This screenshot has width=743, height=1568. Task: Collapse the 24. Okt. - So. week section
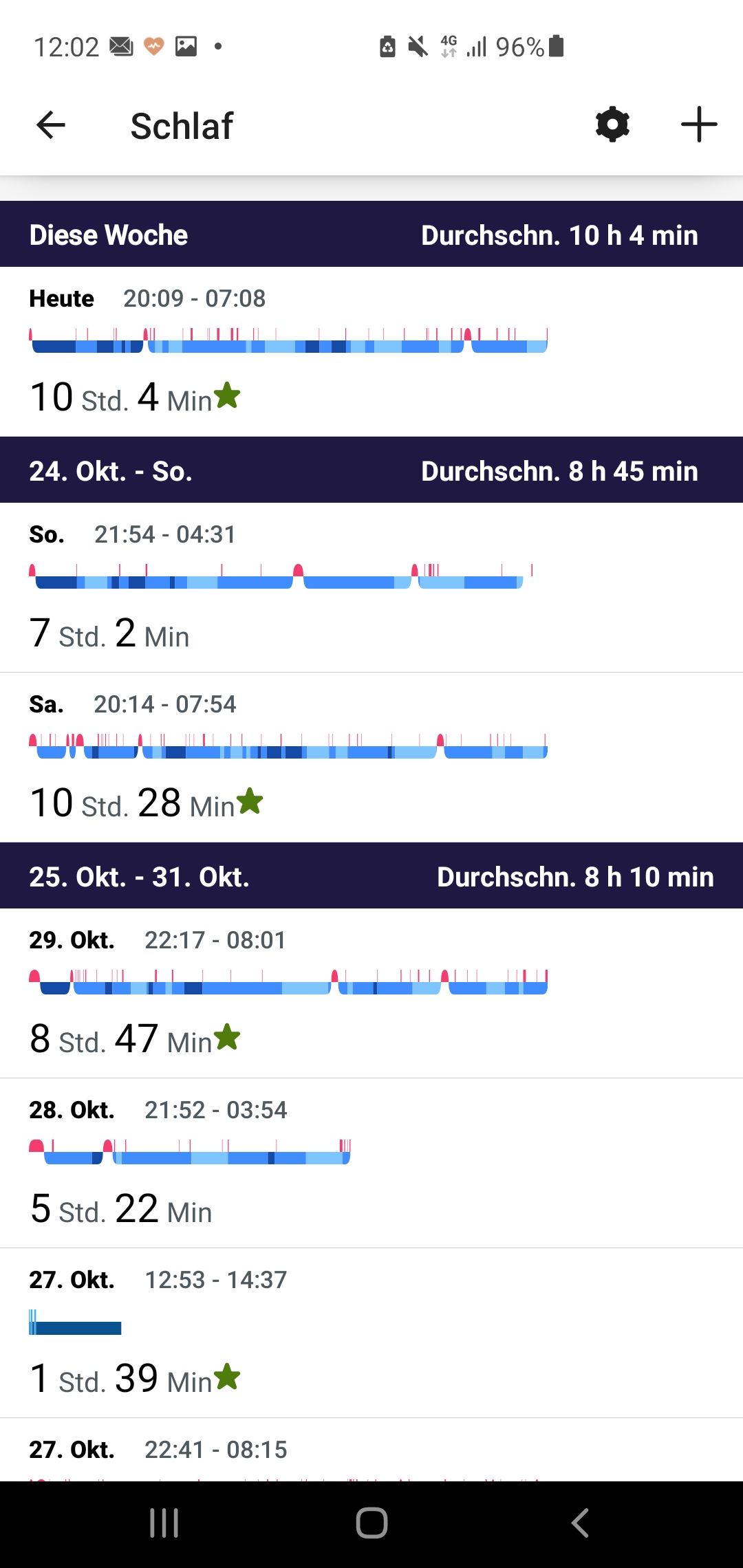pos(371,470)
